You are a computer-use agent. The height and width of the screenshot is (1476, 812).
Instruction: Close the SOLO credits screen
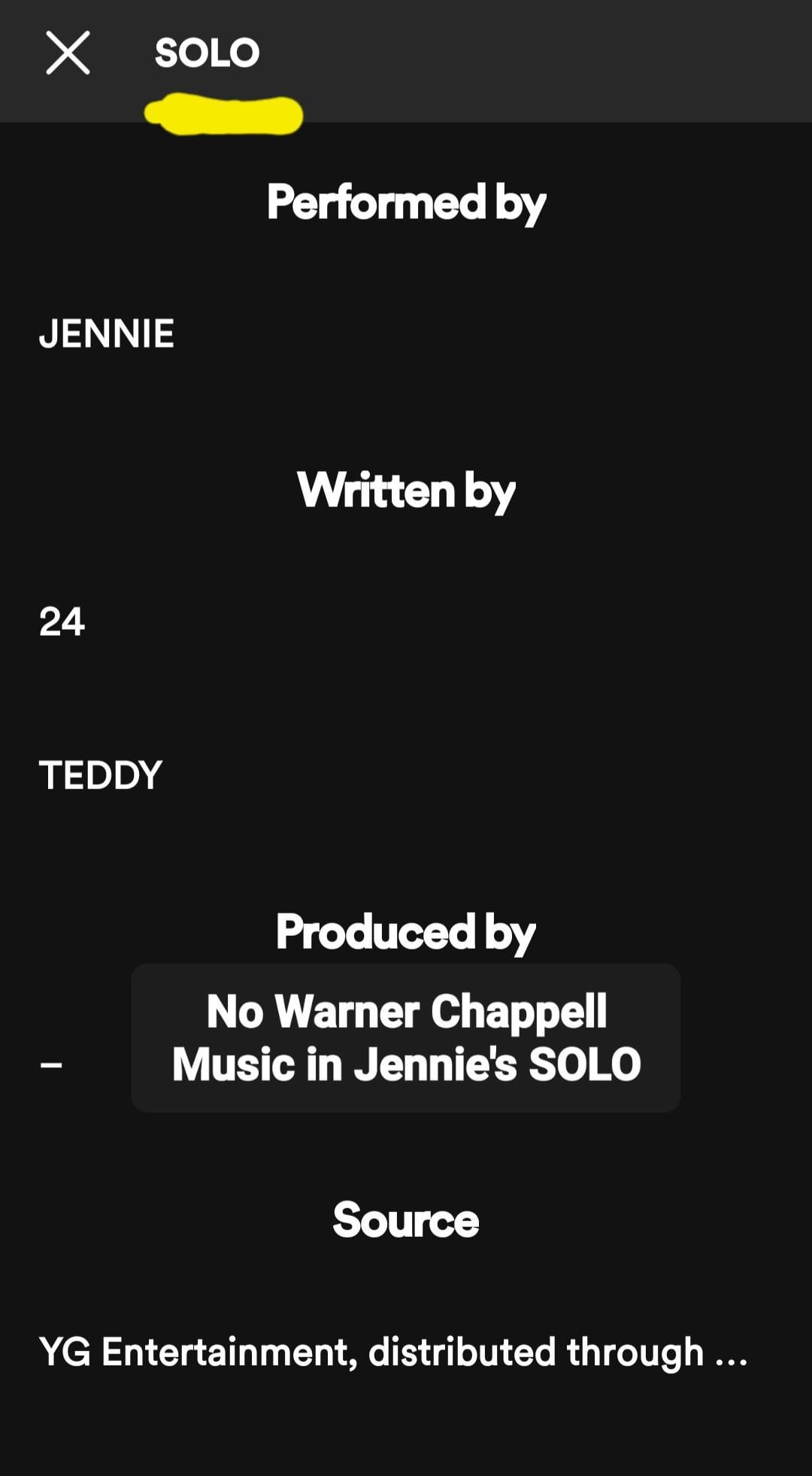click(68, 53)
